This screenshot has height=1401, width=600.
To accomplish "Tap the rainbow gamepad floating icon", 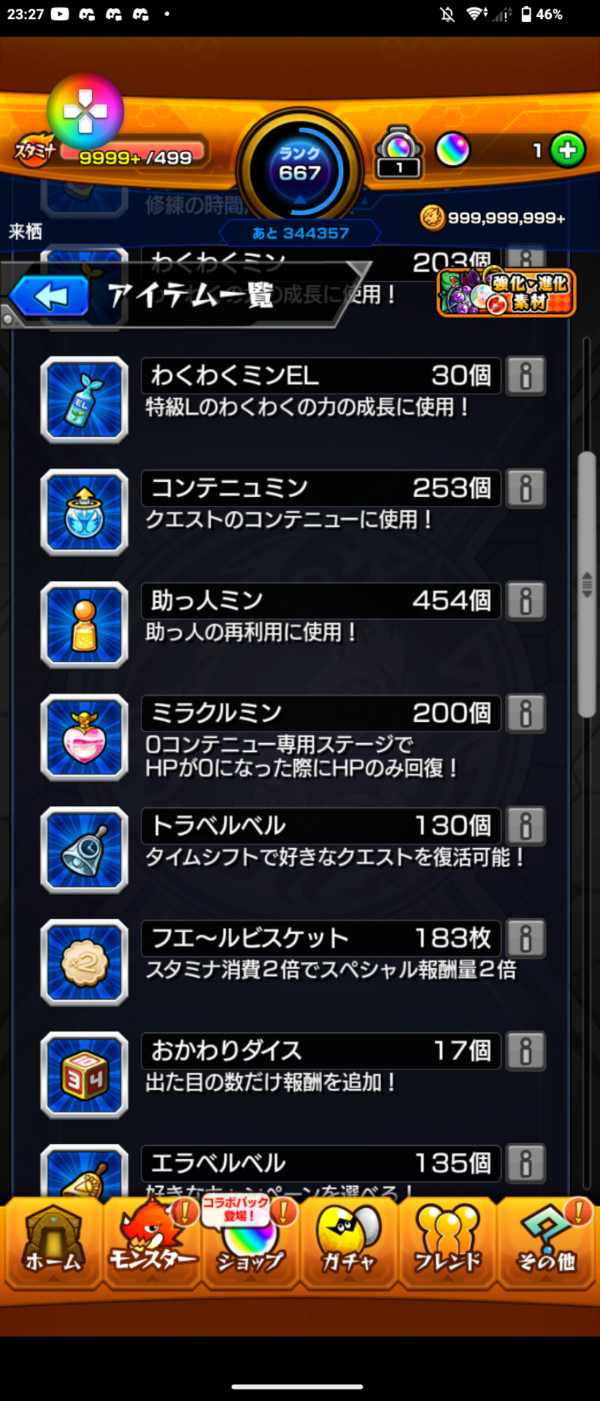I will pos(85,110).
